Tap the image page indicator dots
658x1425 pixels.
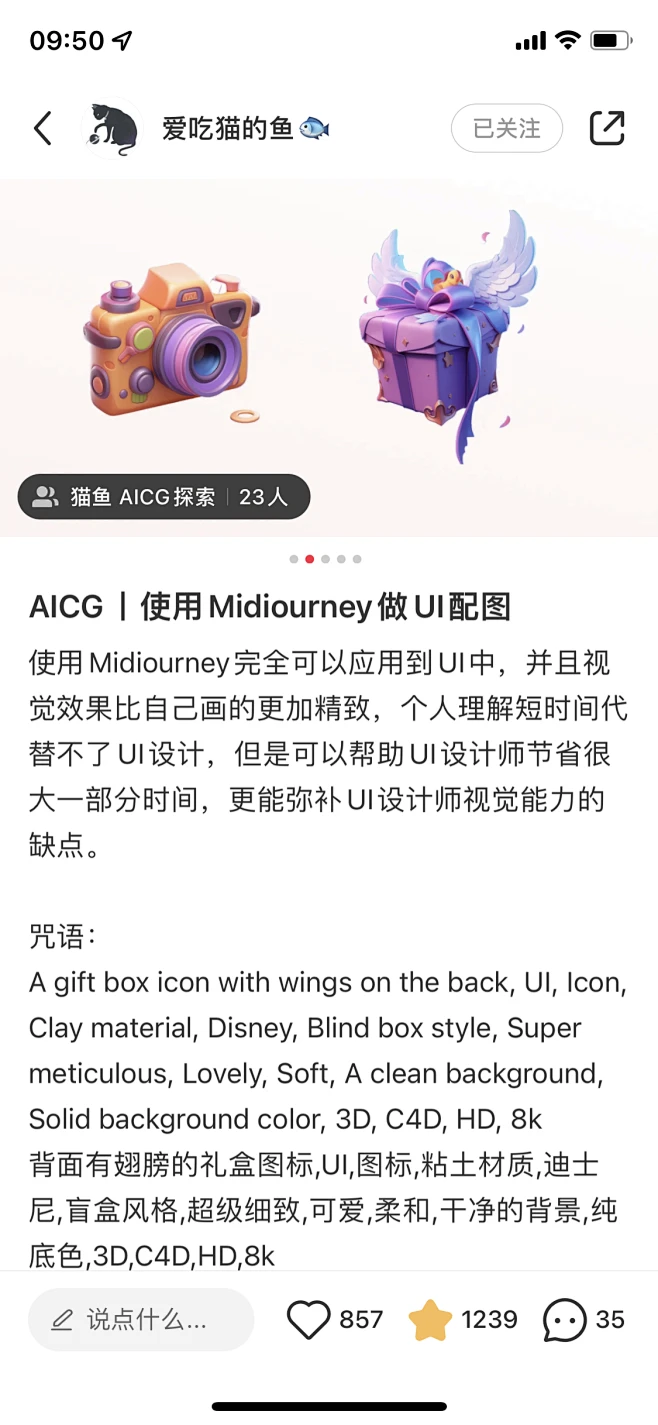tap(326, 559)
